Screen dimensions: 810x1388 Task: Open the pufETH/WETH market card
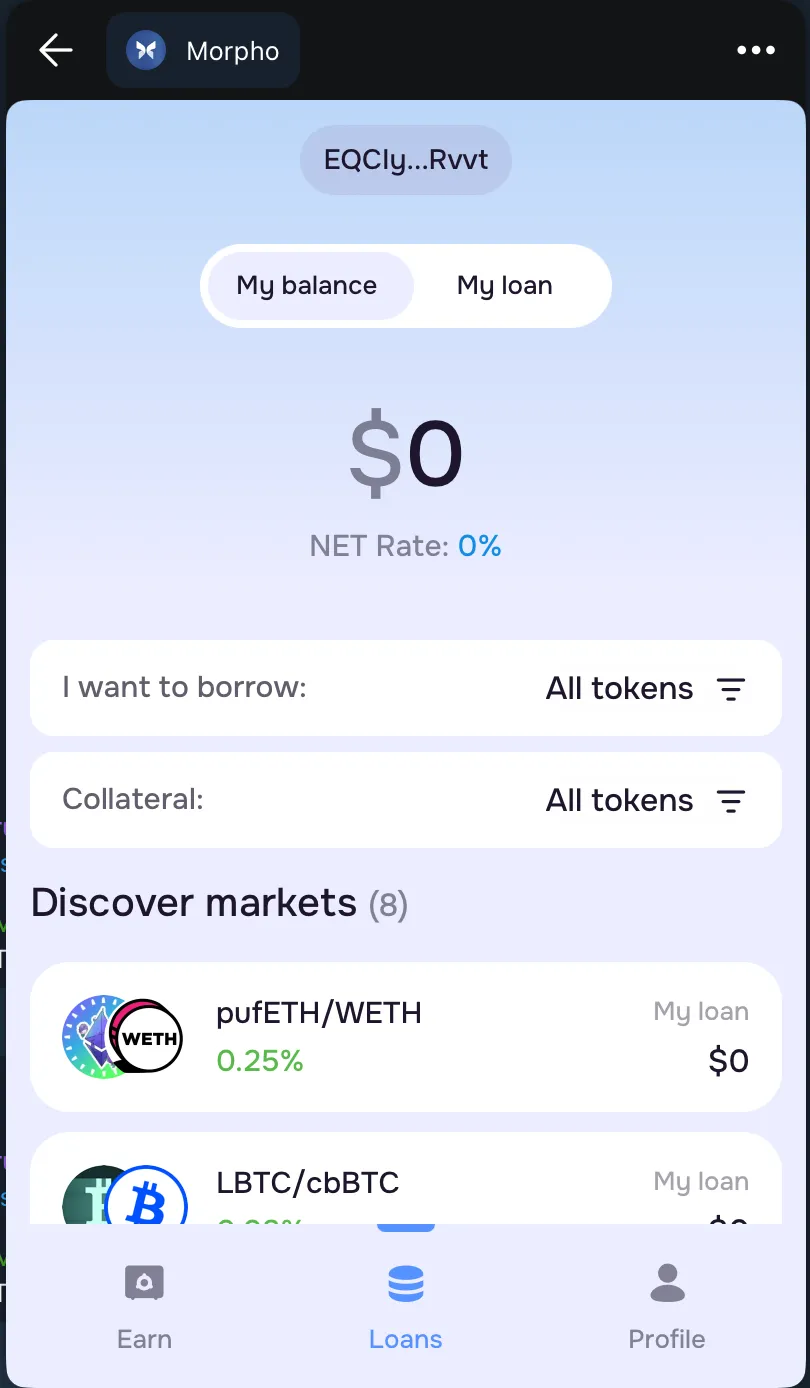pos(405,1037)
